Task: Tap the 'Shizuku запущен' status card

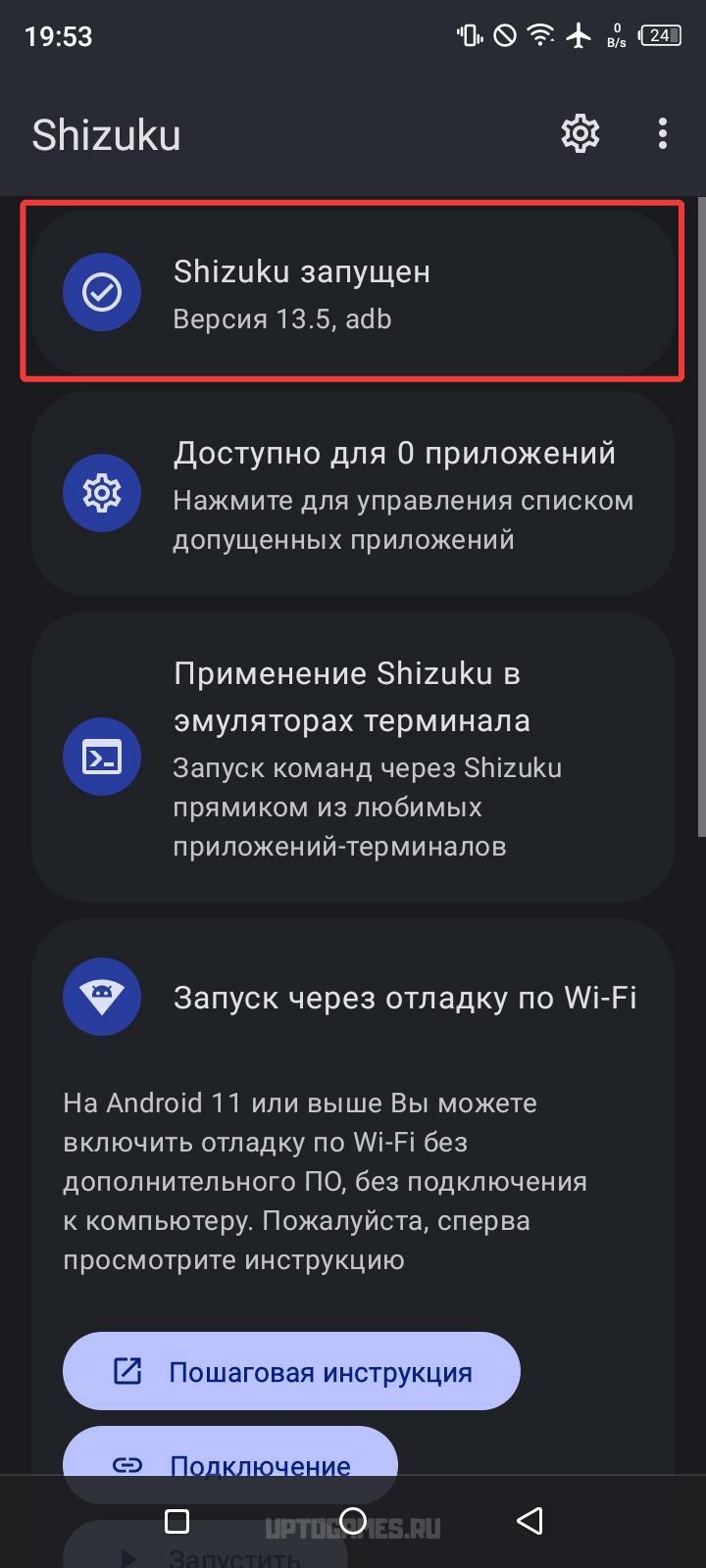Action: click(x=353, y=292)
